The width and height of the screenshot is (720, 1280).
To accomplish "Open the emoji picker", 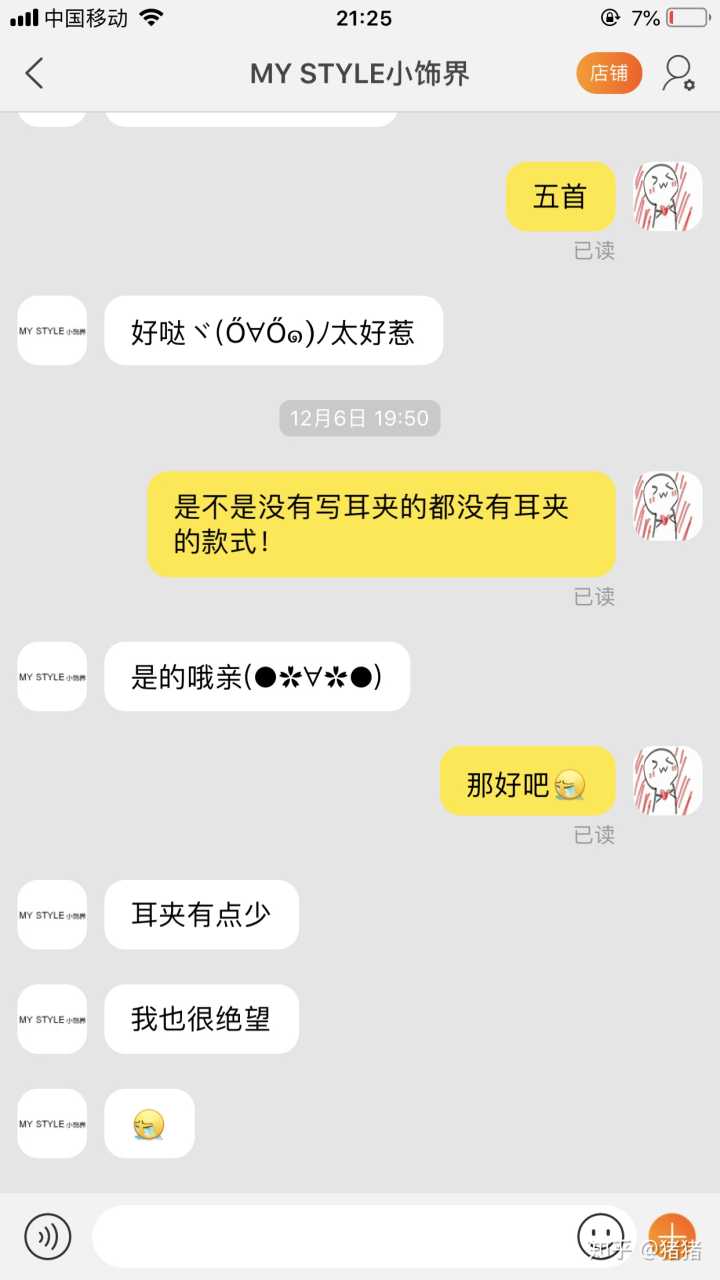I will click(600, 1236).
